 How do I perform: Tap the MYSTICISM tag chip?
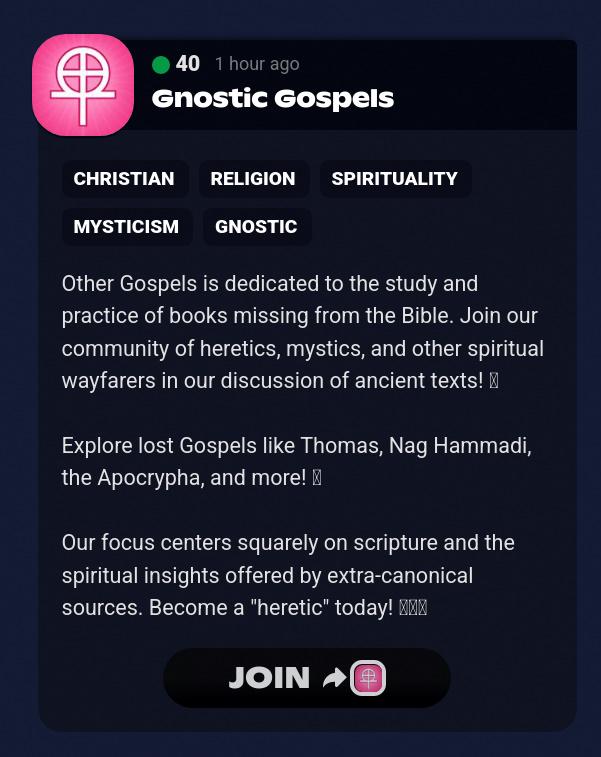click(126, 227)
